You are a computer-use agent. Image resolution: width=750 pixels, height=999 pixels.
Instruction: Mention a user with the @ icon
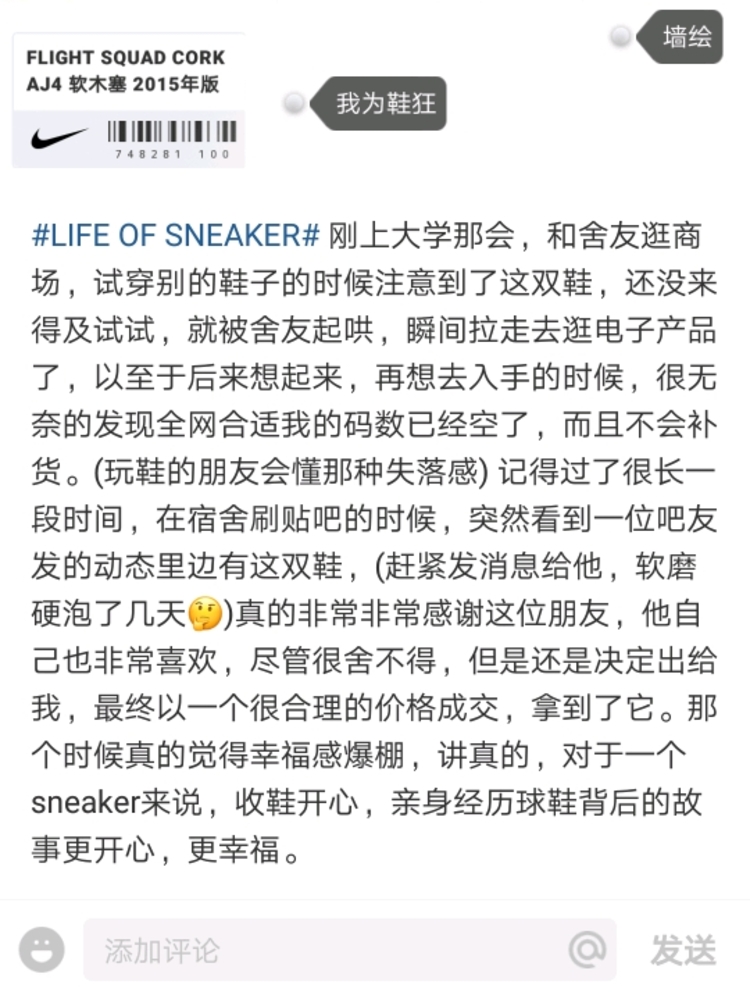(x=587, y=949)
